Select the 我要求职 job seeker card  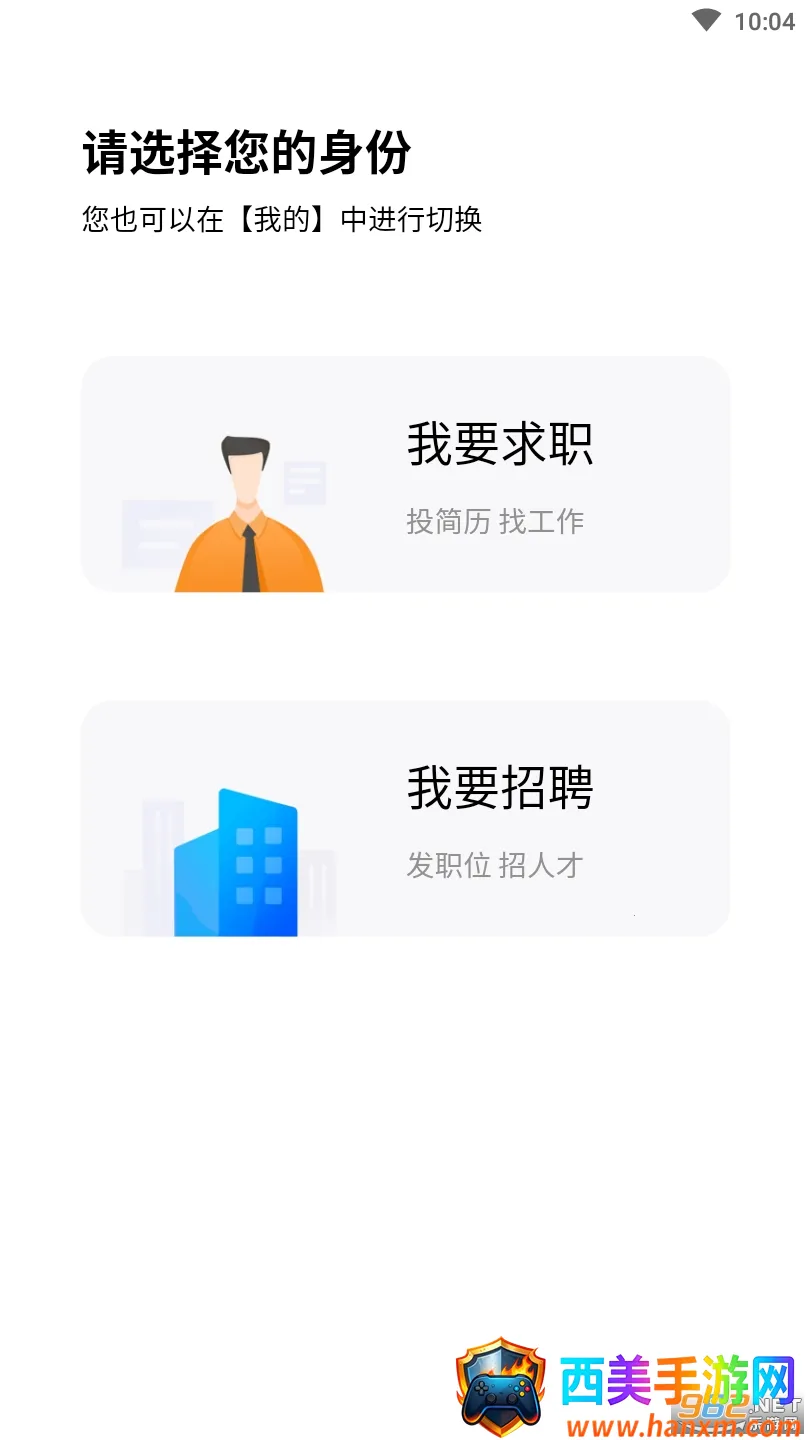coord(405,474)
